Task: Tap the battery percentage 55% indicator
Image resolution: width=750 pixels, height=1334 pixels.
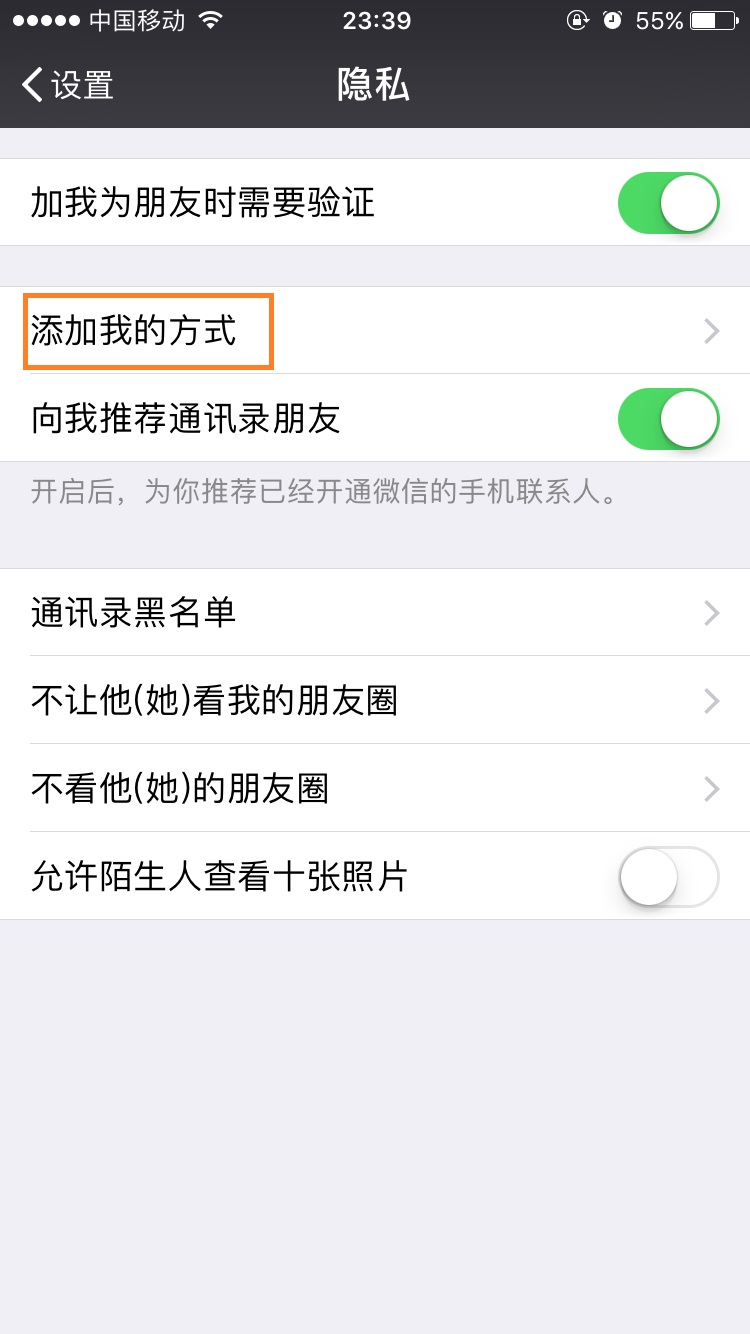Action: point(660,18)
